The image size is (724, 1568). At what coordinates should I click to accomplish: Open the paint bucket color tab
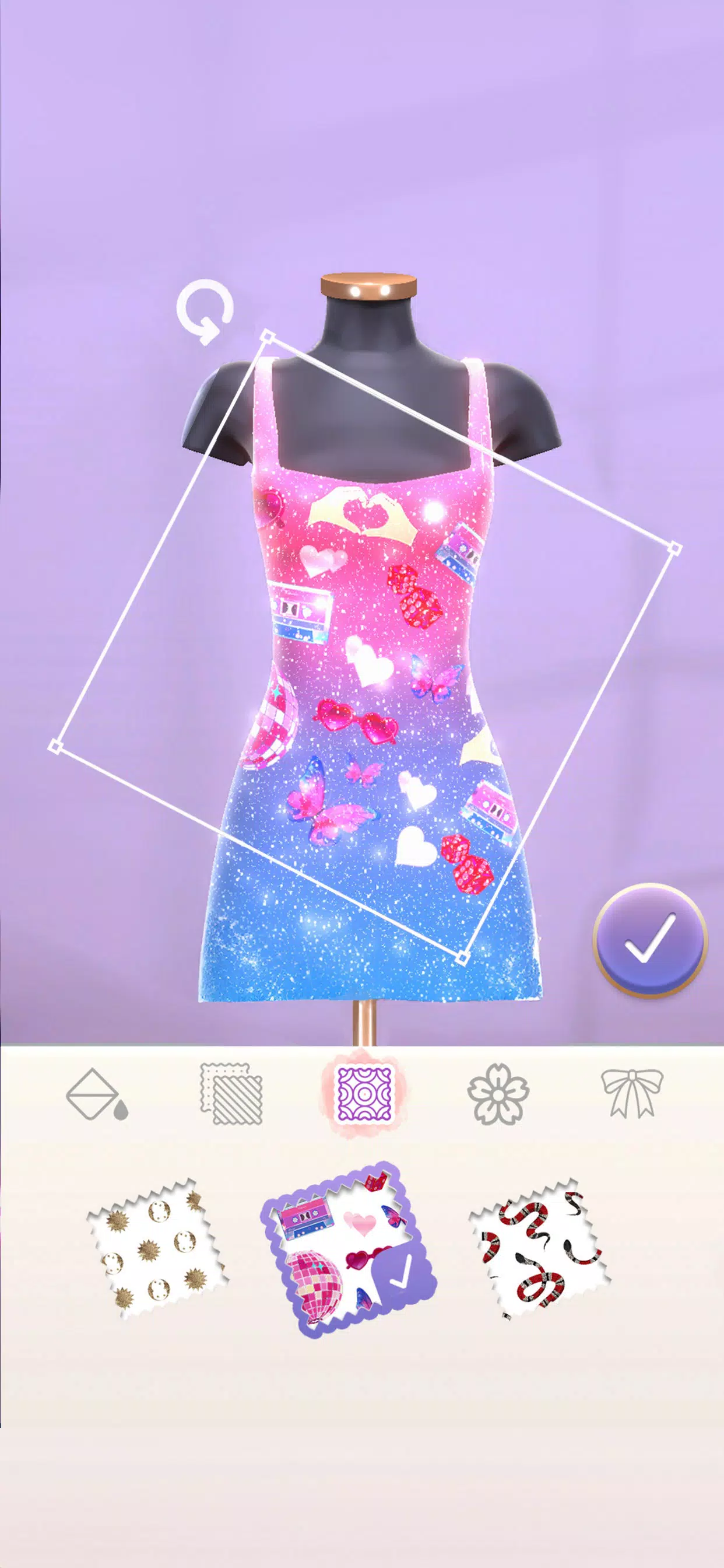(x=97, y=1094)
